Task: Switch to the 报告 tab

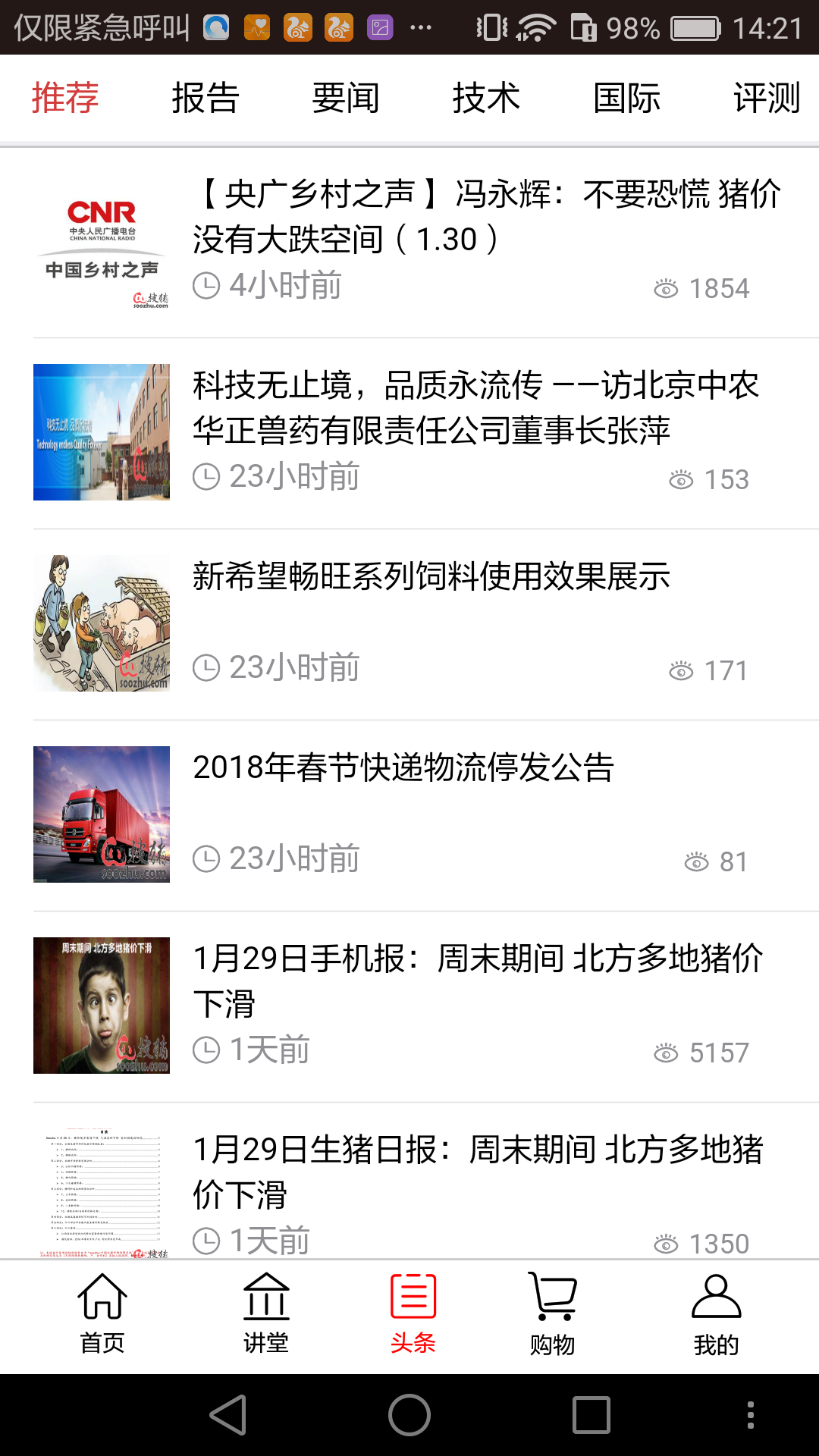Action: tap(206, 98)
